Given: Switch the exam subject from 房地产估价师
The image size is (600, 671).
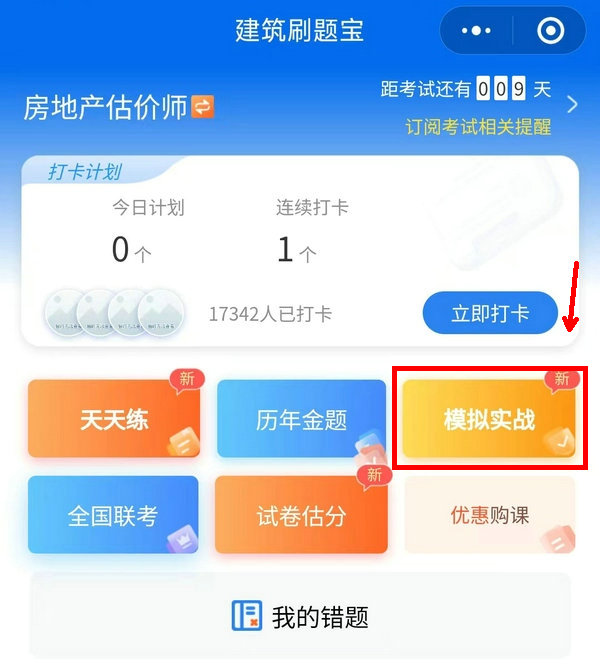Looking at the screenshot, I should coord(203,107).
